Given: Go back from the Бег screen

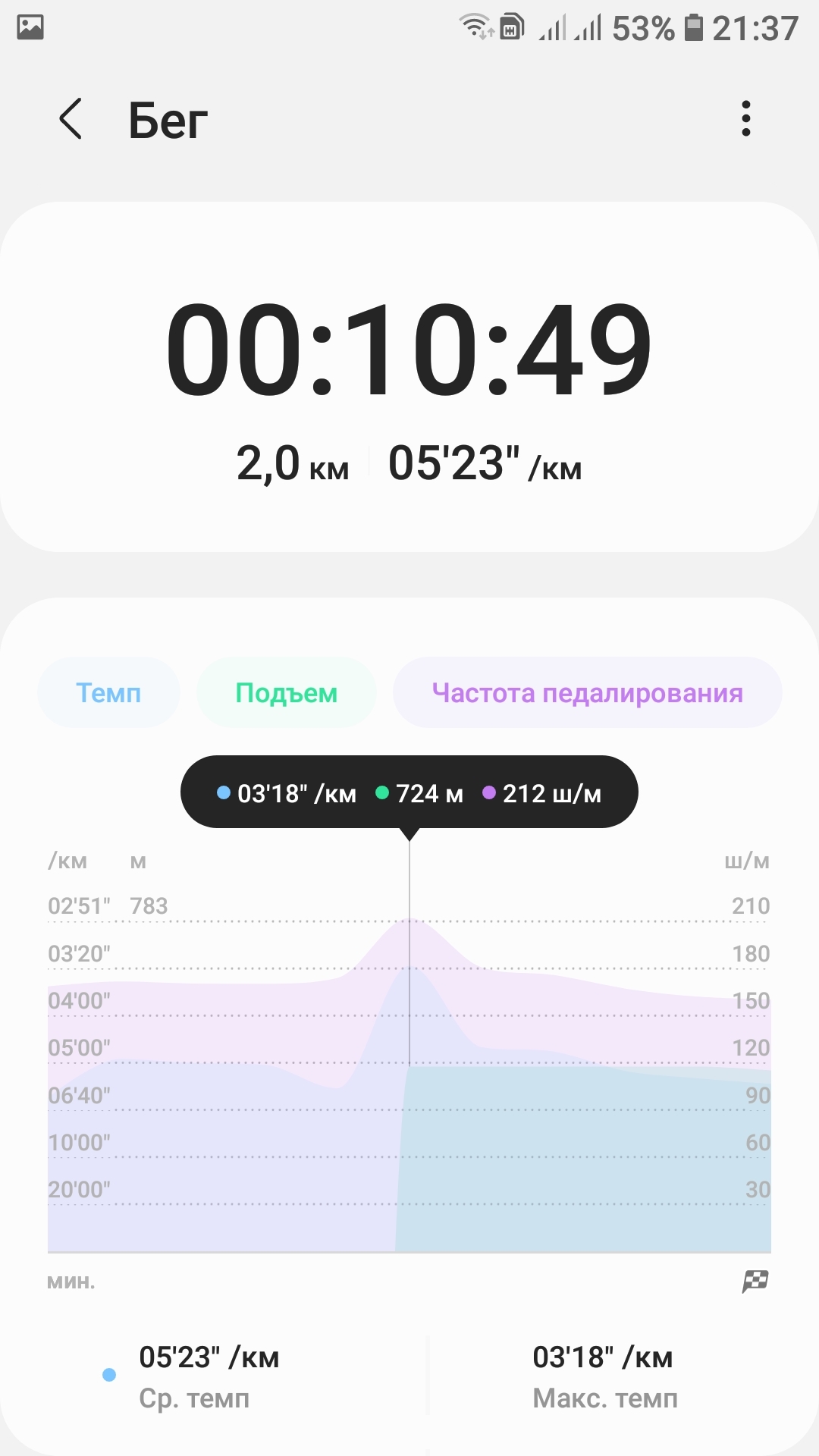Looking at the screenshot, I should tap(71, 119).
